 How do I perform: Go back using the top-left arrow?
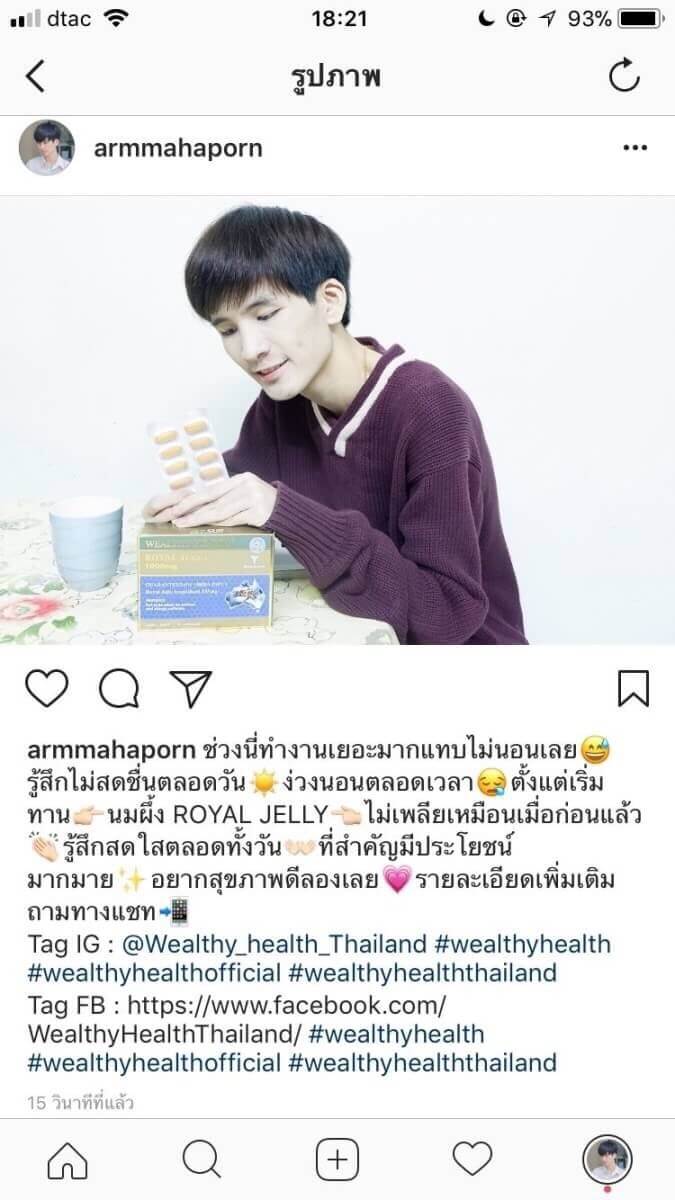click(x=36, y=76)
